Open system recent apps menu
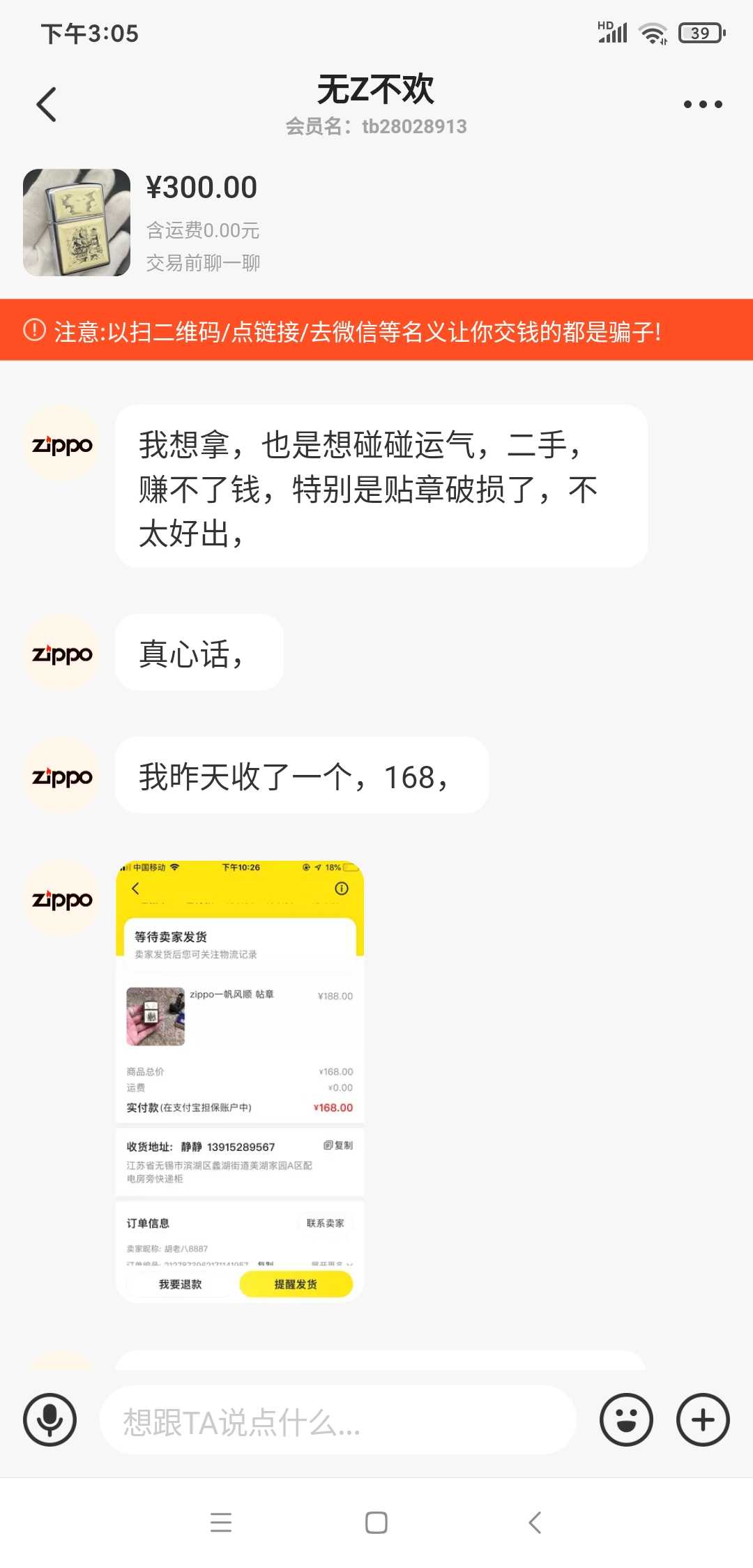The height and width of the screenshot is (1568, 753). 221,1522
